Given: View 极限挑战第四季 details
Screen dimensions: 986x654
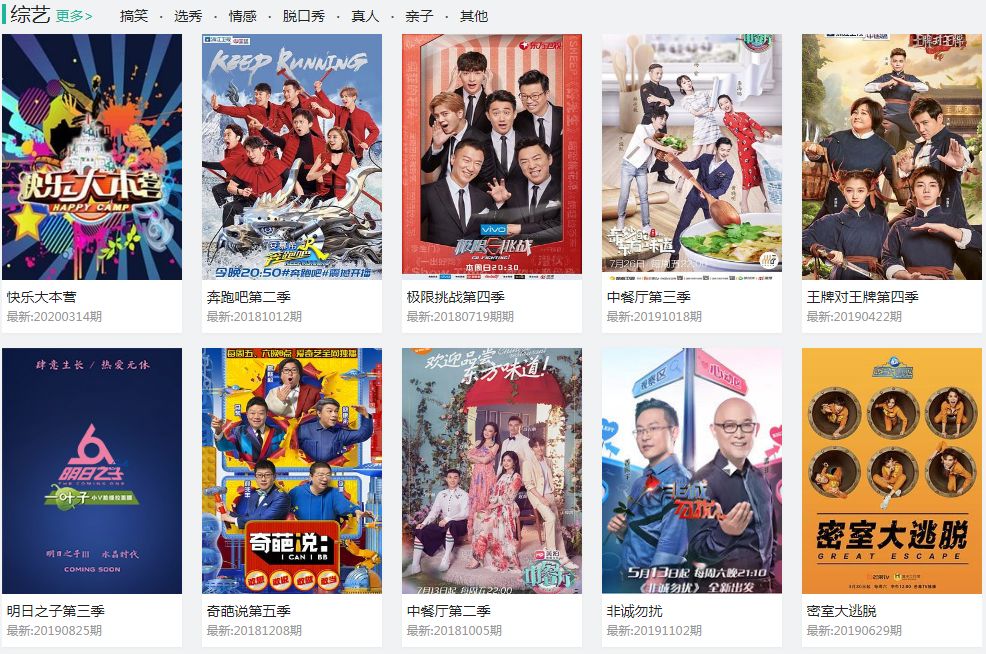Looking at the screenshot, I should click(x=492, y=157).
